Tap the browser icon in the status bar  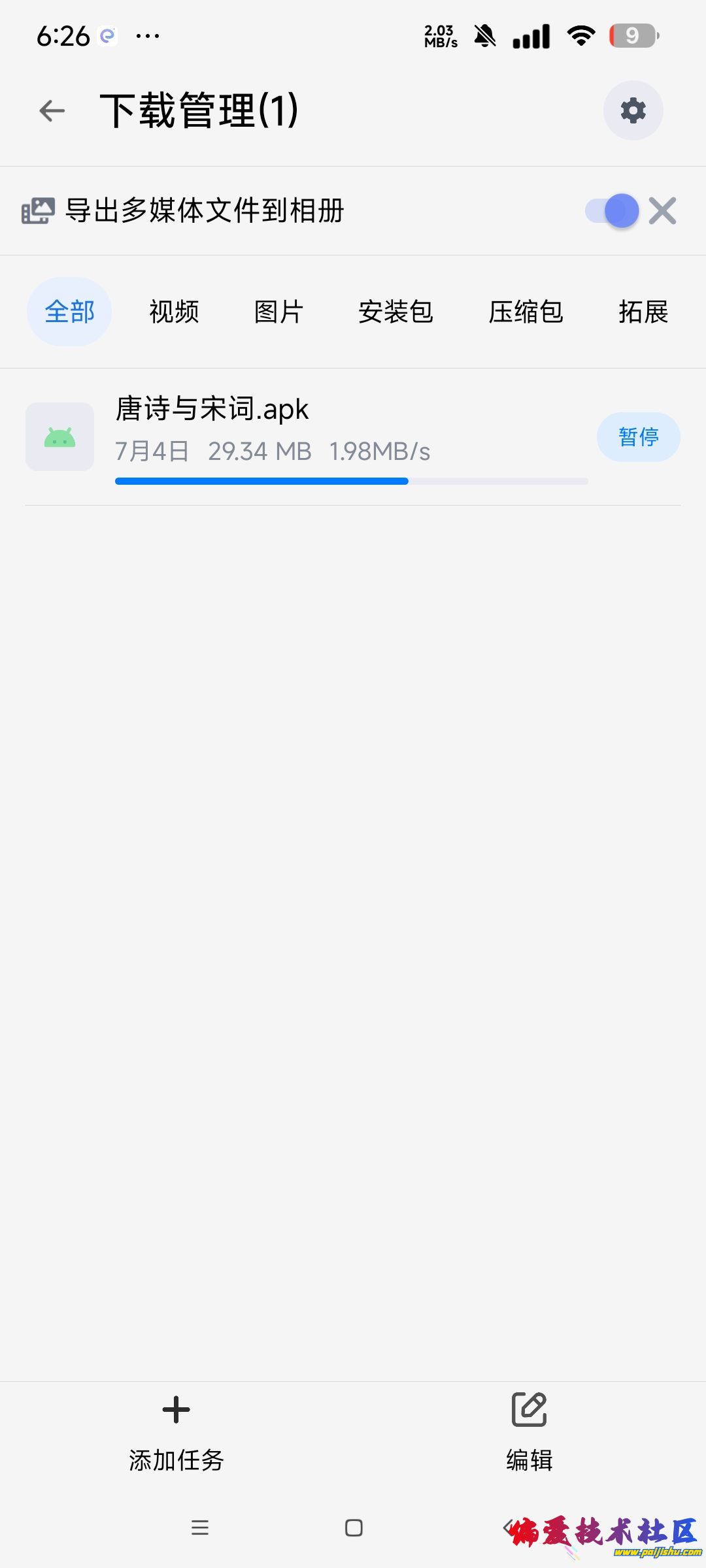[107, 35]
